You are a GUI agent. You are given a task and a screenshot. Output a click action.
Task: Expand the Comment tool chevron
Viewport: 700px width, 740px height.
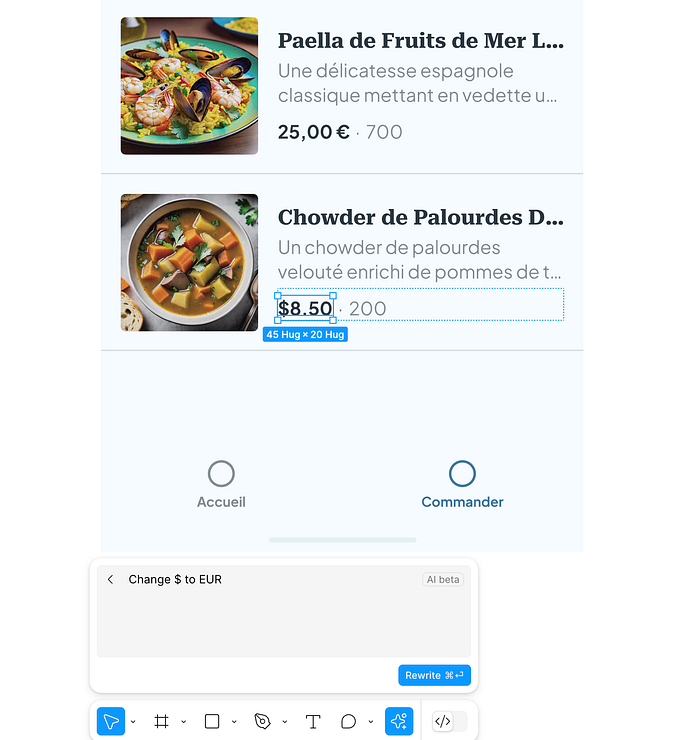tap(370, 722)
